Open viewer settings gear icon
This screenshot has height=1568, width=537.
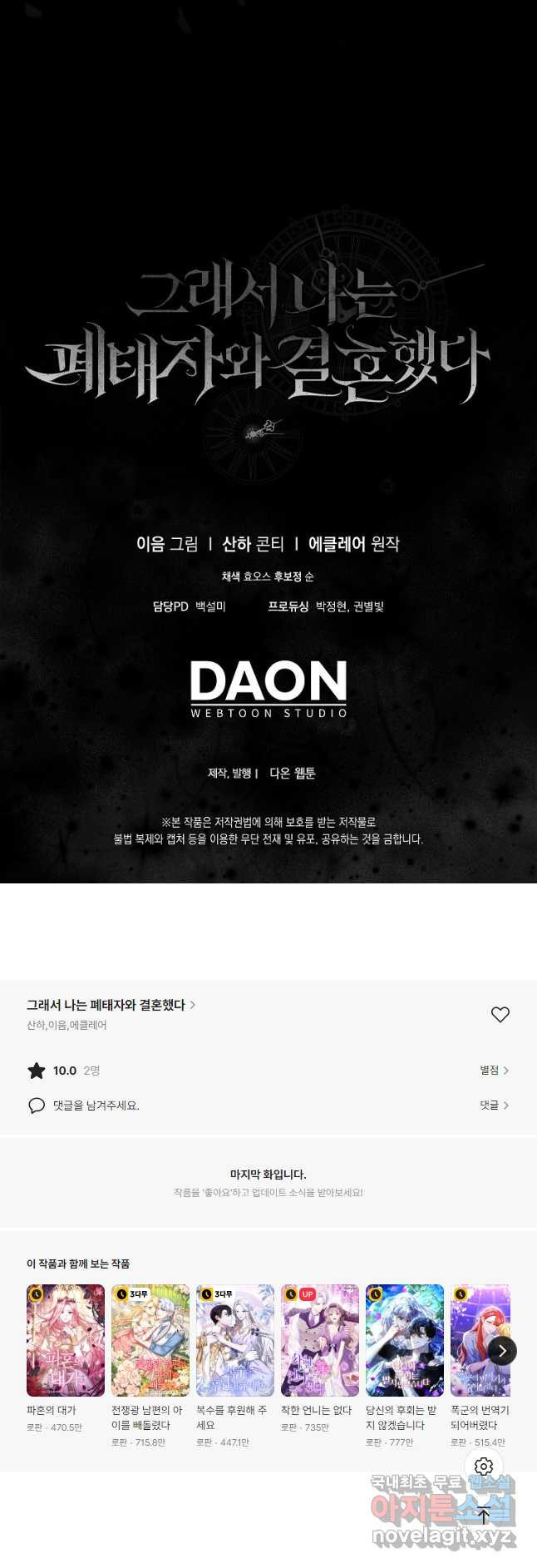[x=484, y=1466]
